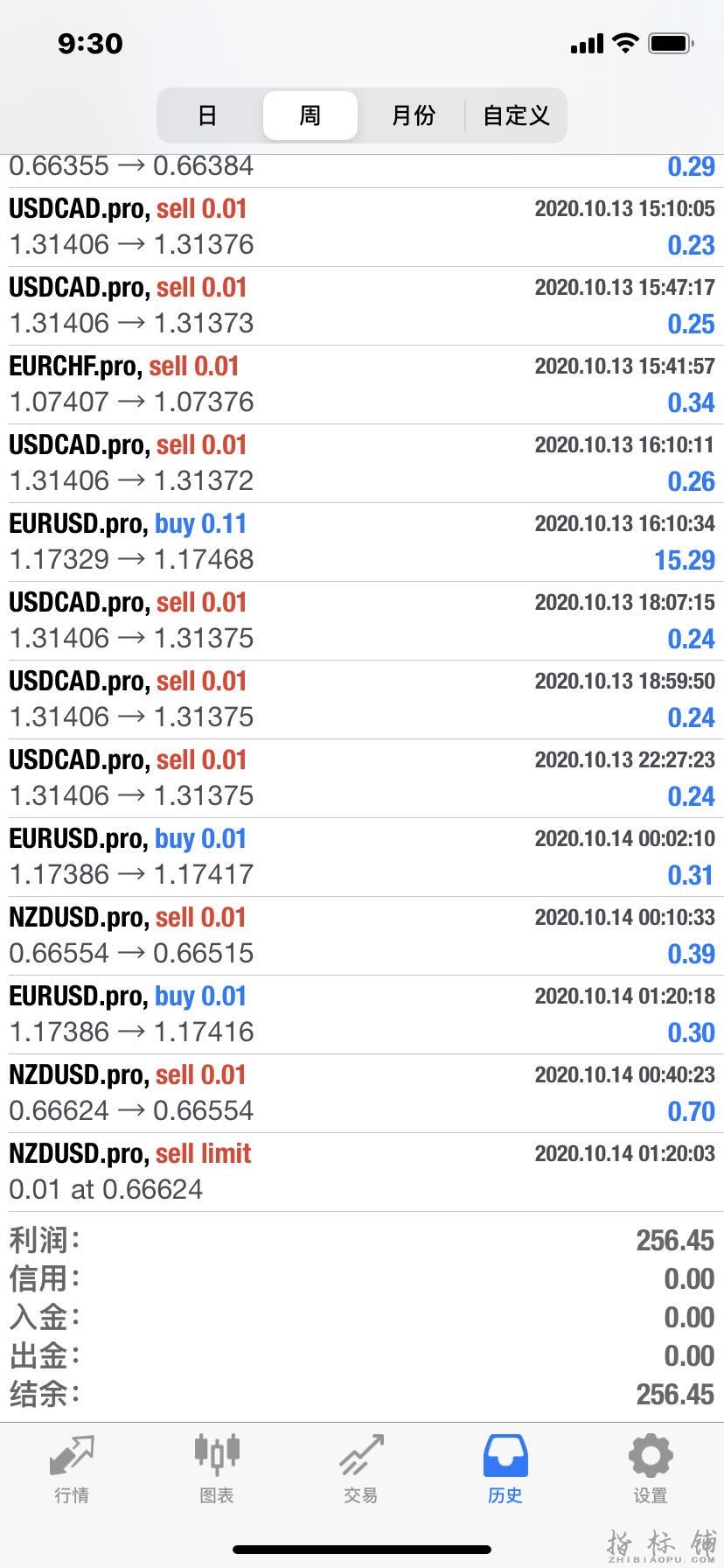Open NZDUSD.pro trade with 0.70 profit
The width and height of the screenshot is (724, 1568).
pyautogui.click(x=362, y=1093)
